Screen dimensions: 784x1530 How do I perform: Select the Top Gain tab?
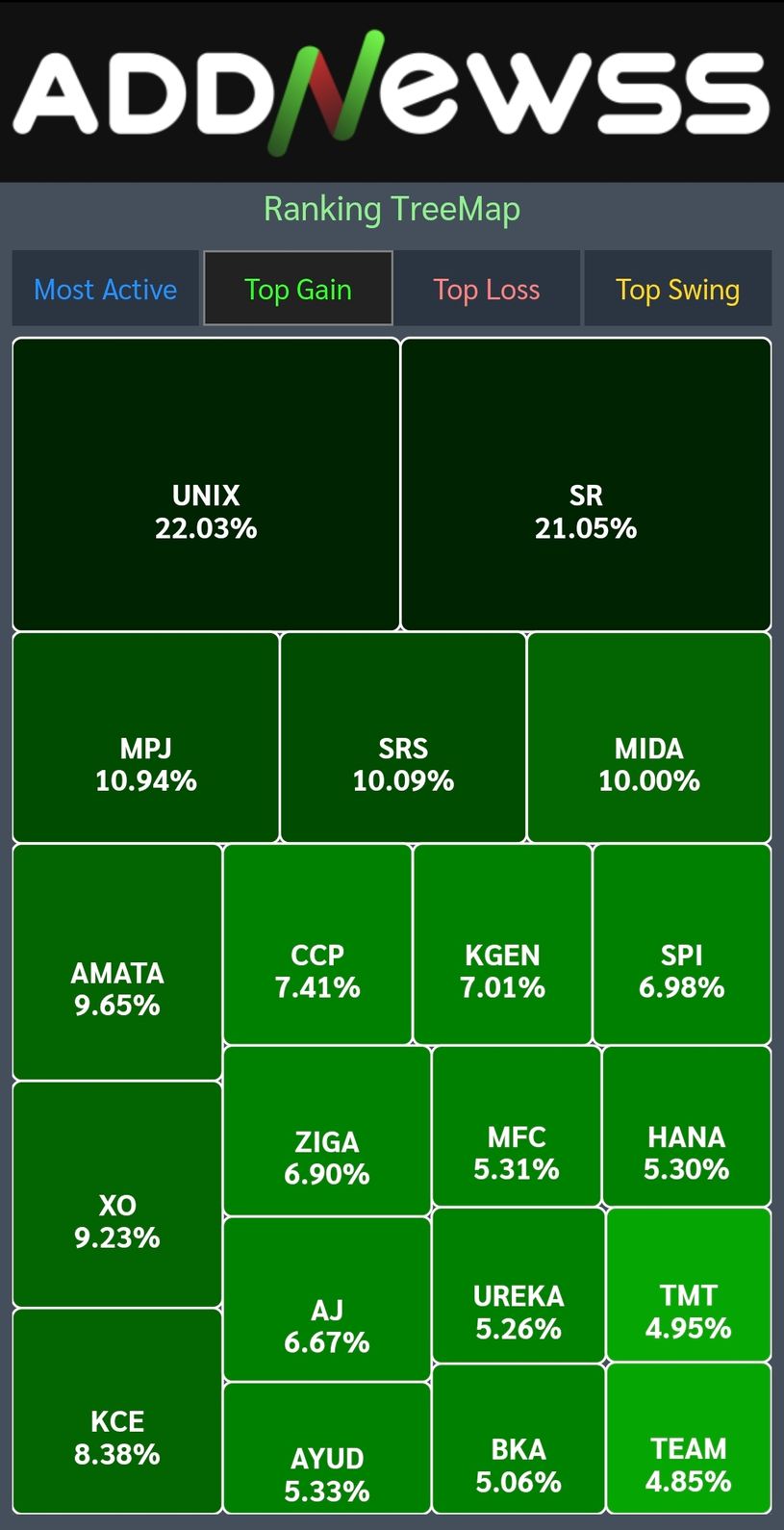point(298,289)
